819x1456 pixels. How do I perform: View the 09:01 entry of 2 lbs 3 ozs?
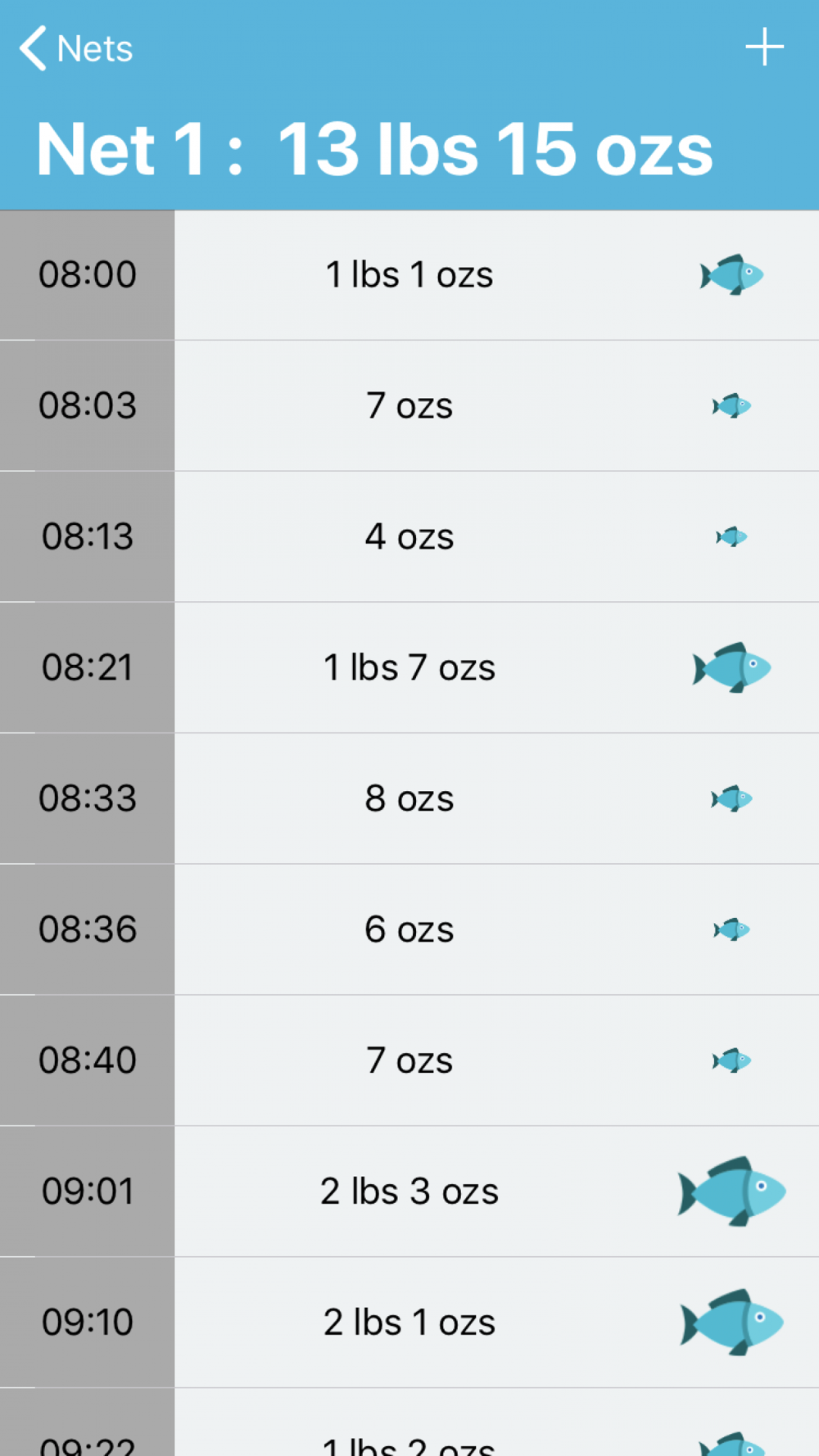(409, 1192)
